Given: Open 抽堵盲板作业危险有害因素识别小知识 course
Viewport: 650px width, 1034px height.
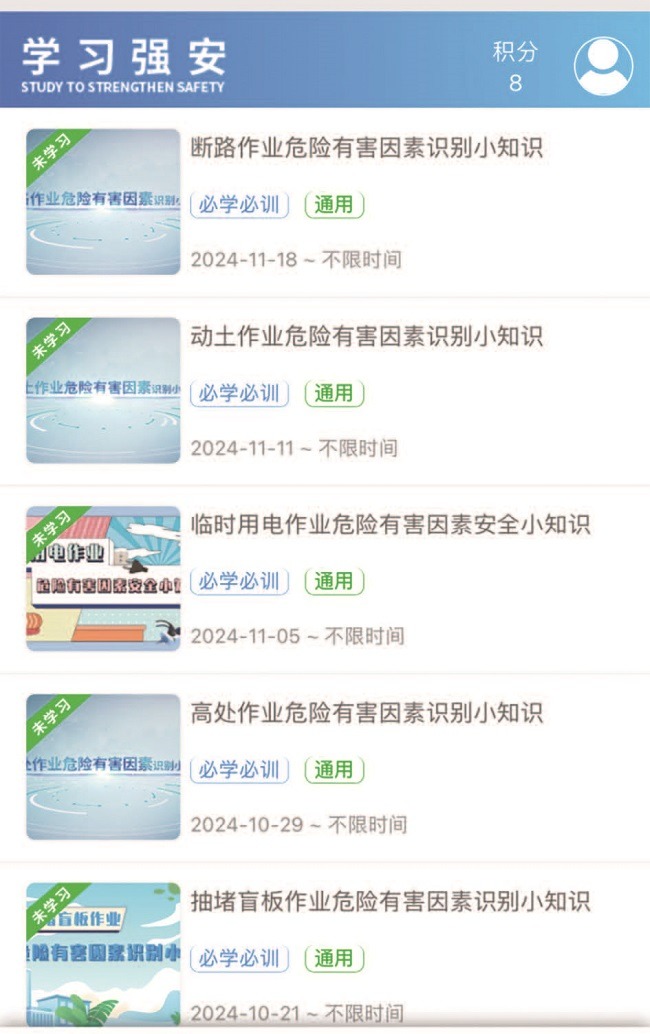Looking at the screenshot, I should click(x=390, y=901).
